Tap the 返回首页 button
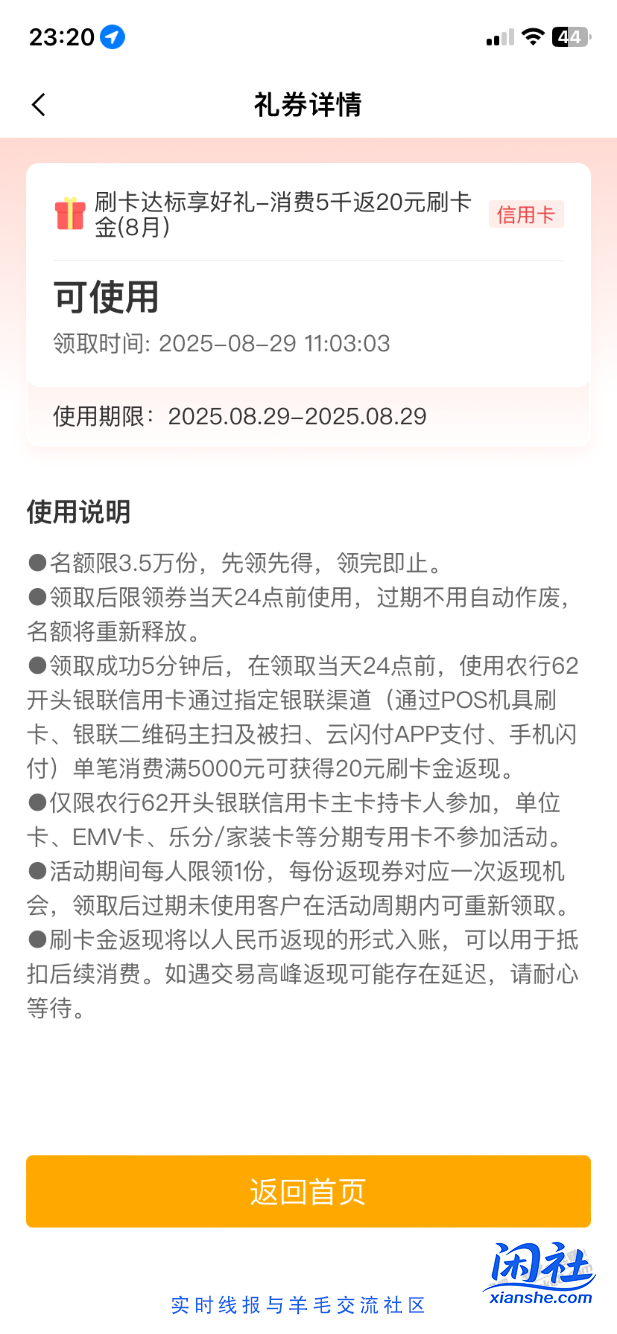Viewport: 617px width, 1334px height. coord(308,1191)
